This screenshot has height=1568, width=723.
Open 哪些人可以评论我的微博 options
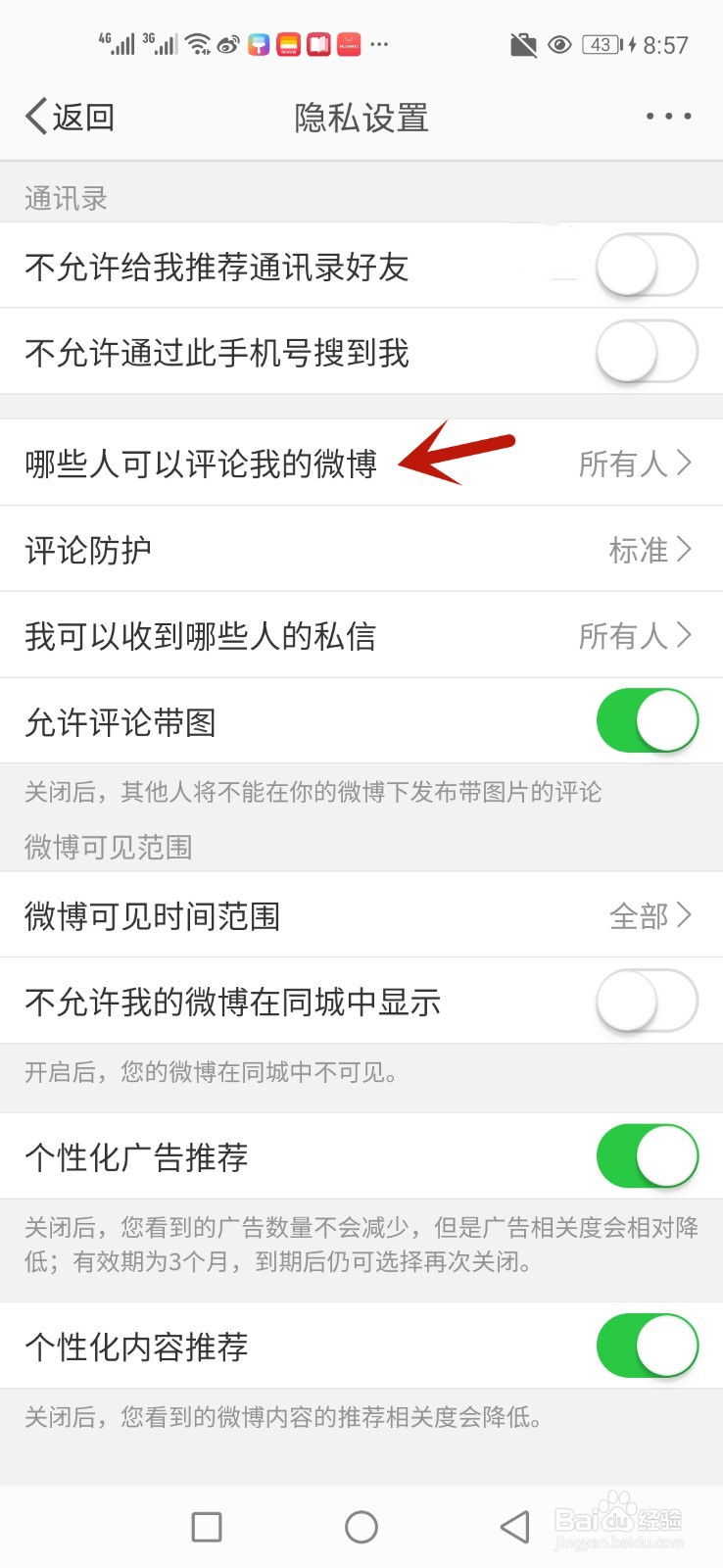coord(361,464)
